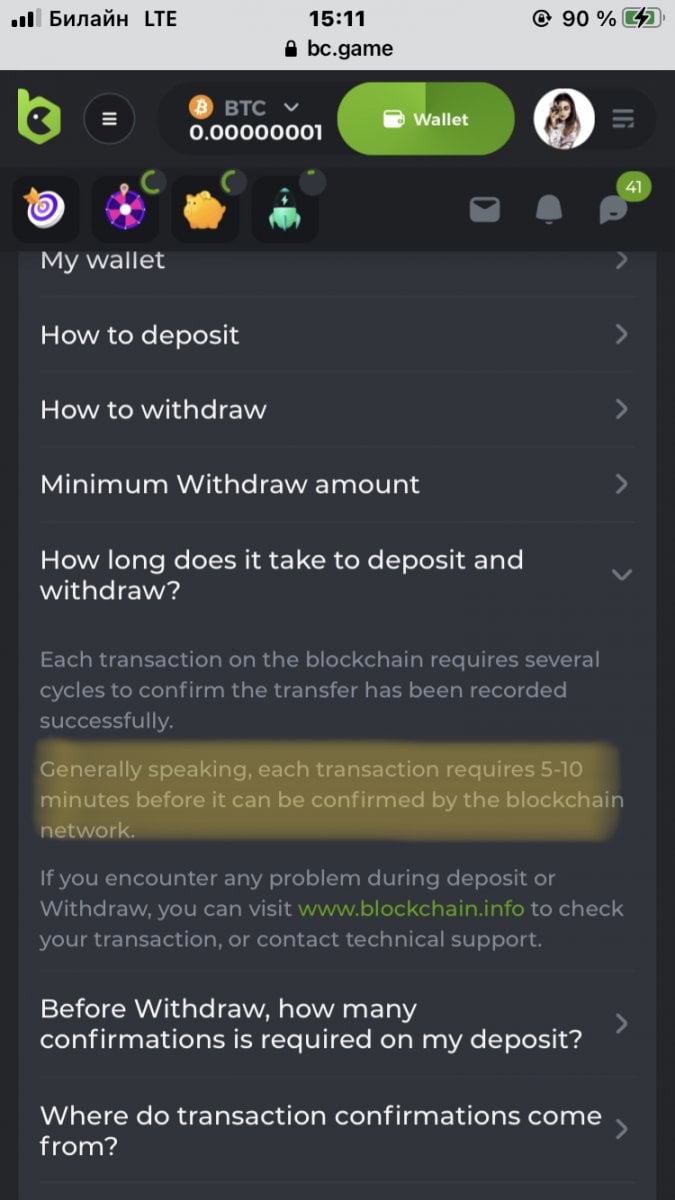Expand the My wallet section

coord(336,262)
